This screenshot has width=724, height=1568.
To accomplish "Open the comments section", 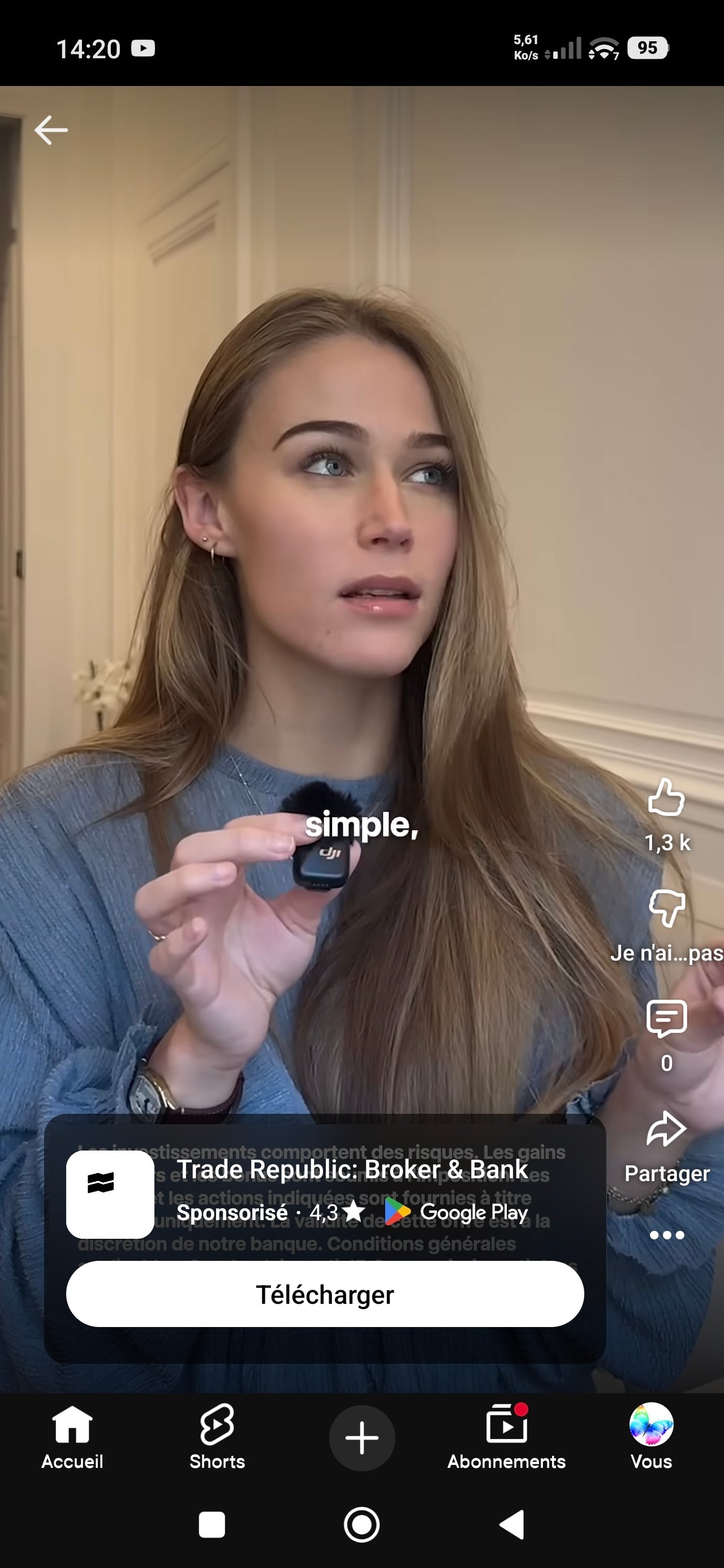I will coord(667,1018).
